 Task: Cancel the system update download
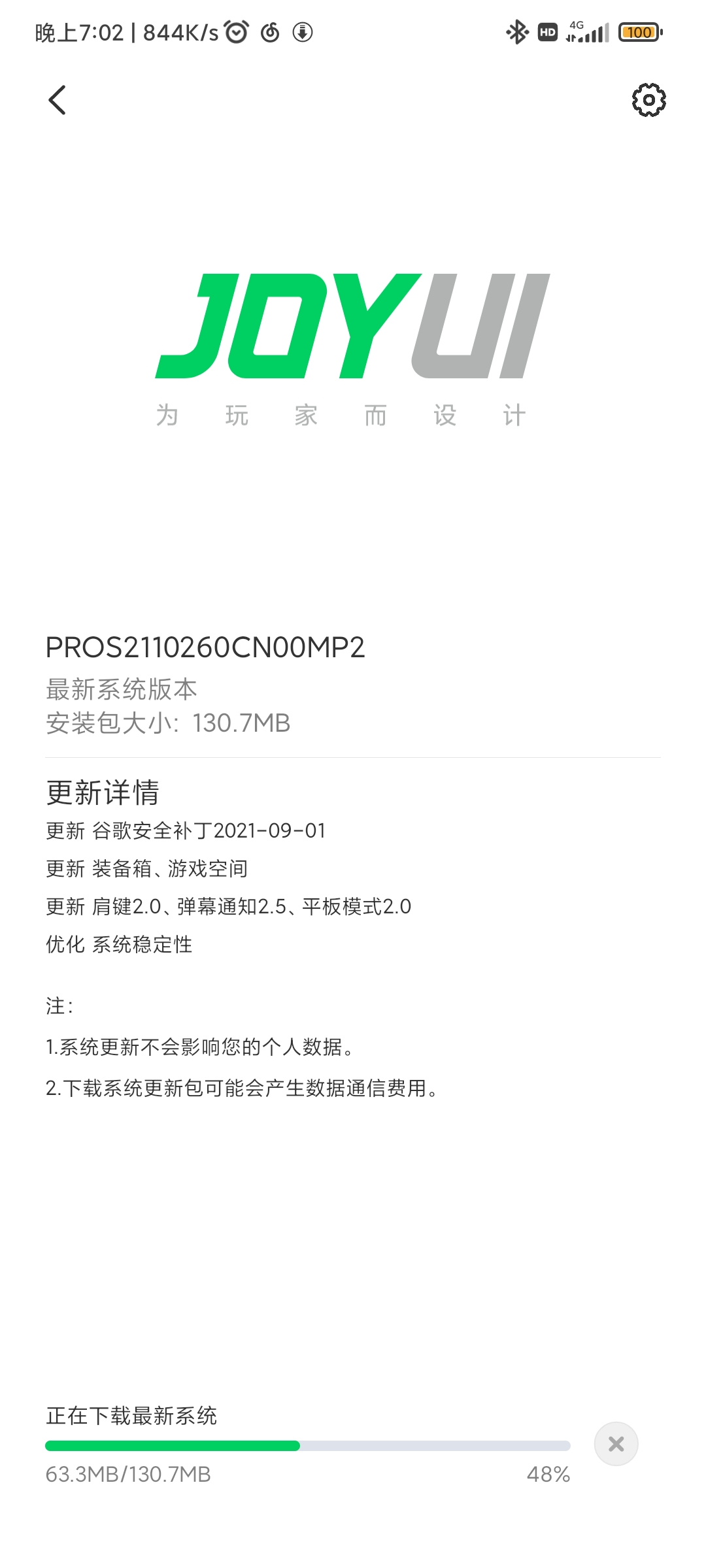point(616,1444)
